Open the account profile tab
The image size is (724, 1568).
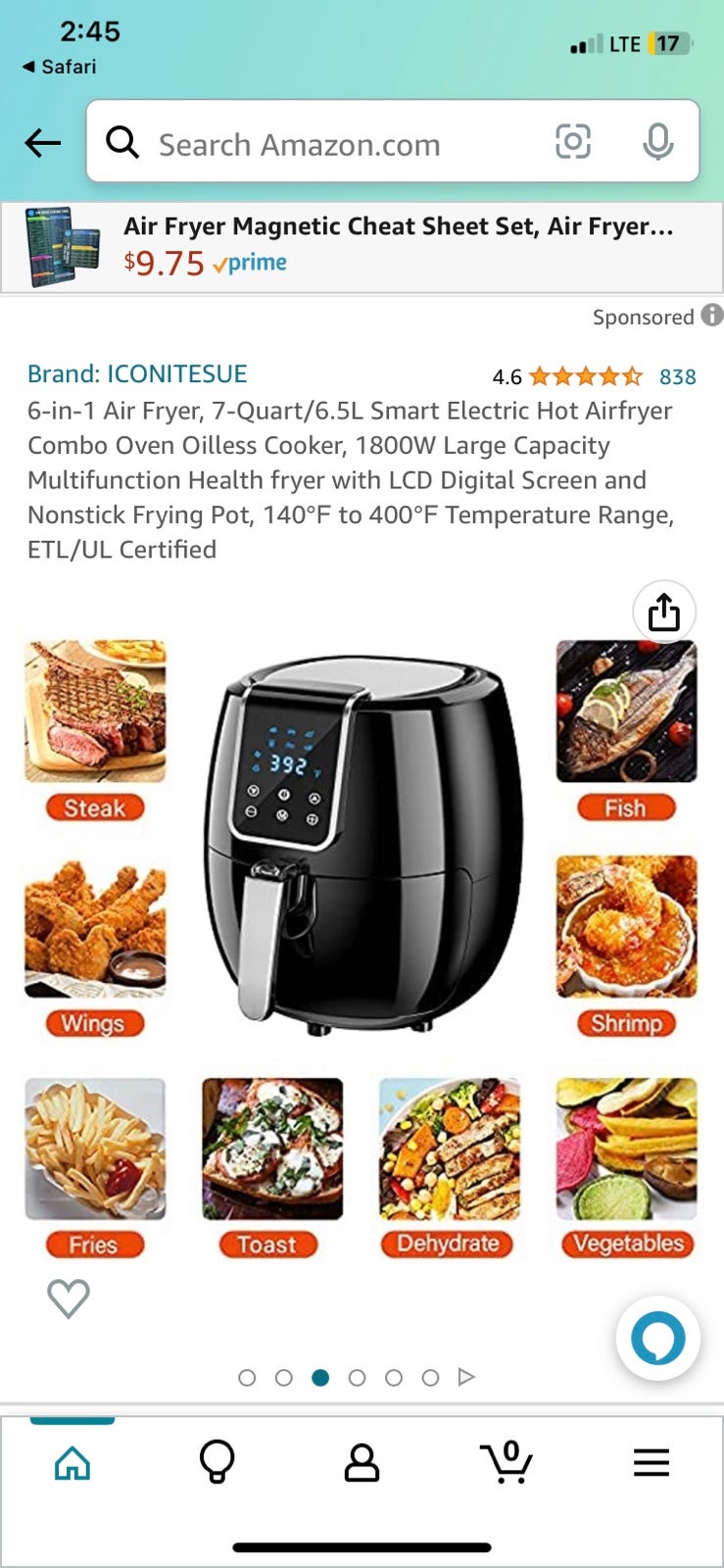point(362,1462)
